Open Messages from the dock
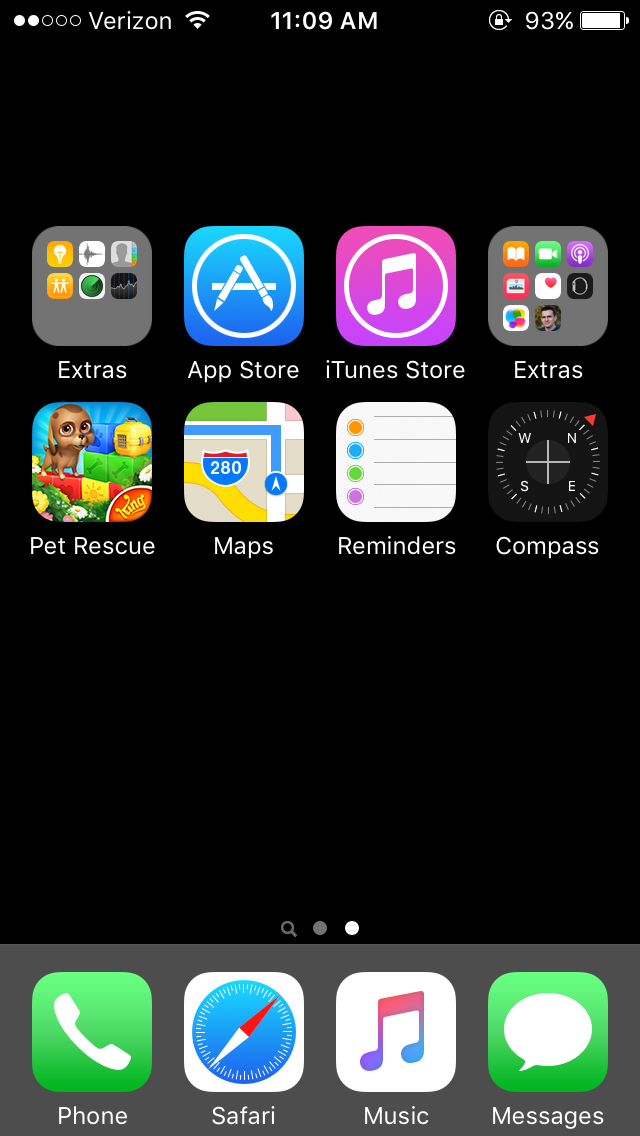 548,1032
